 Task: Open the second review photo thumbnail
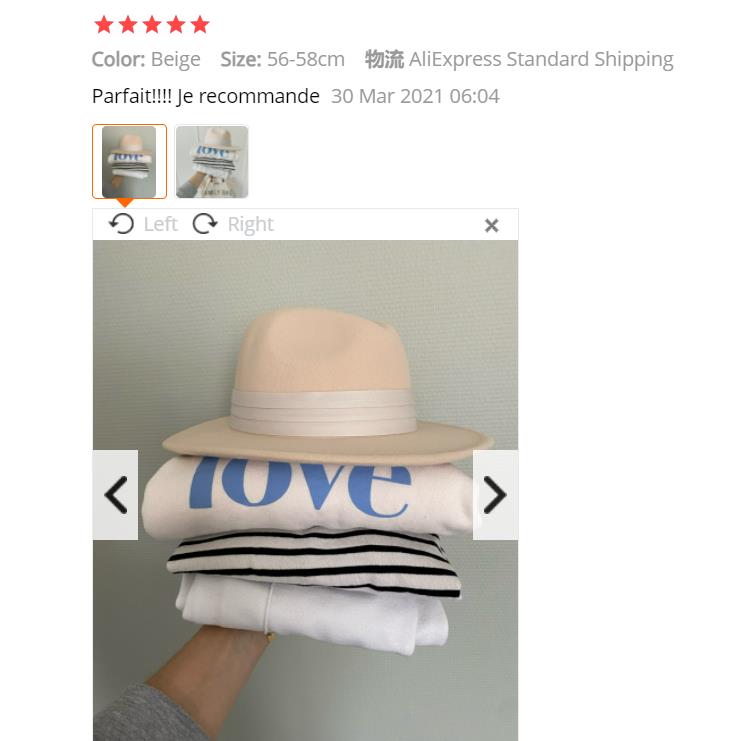(212, 162)
